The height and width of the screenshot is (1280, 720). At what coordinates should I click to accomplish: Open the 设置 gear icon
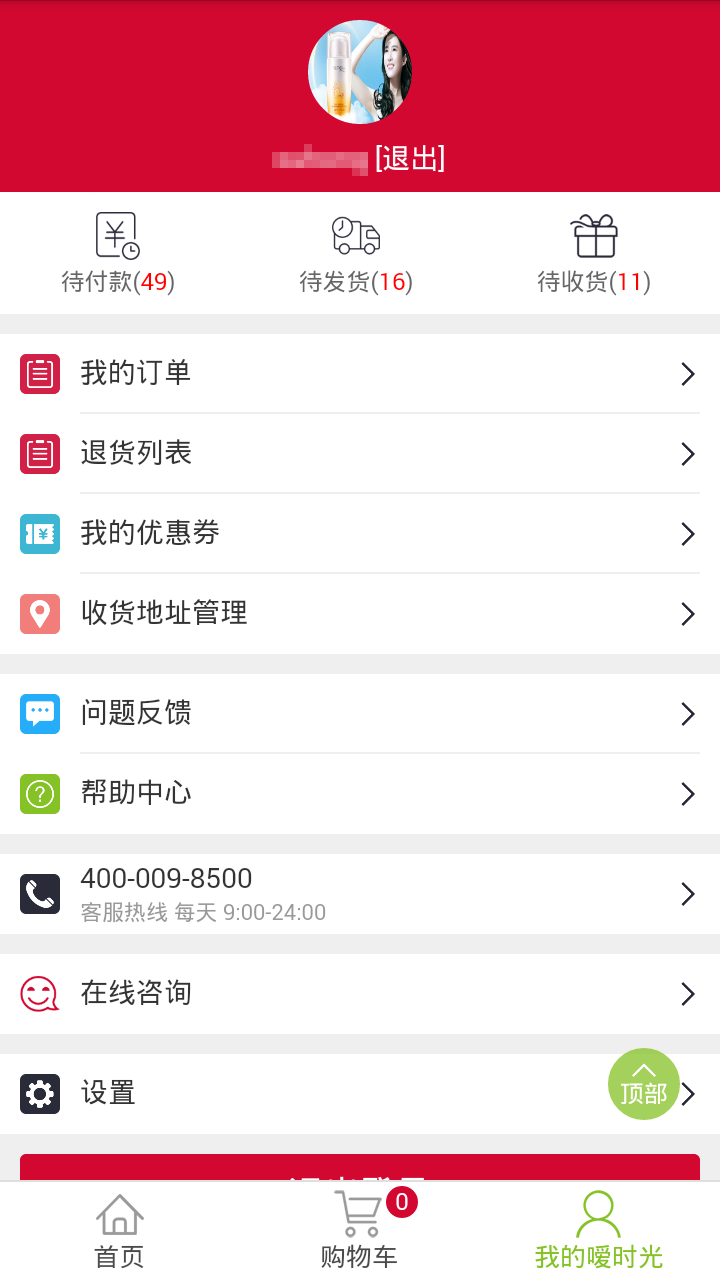point(39,1093)
